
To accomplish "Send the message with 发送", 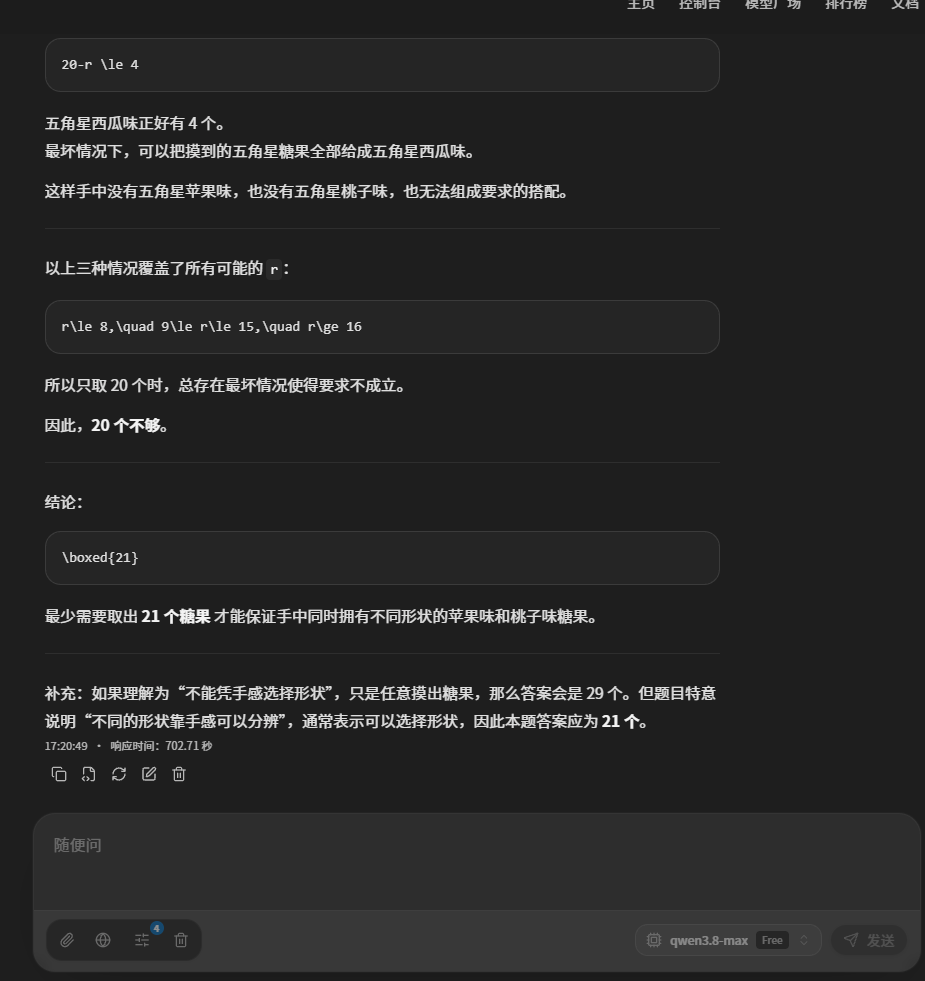I will (x=869, y=940).
